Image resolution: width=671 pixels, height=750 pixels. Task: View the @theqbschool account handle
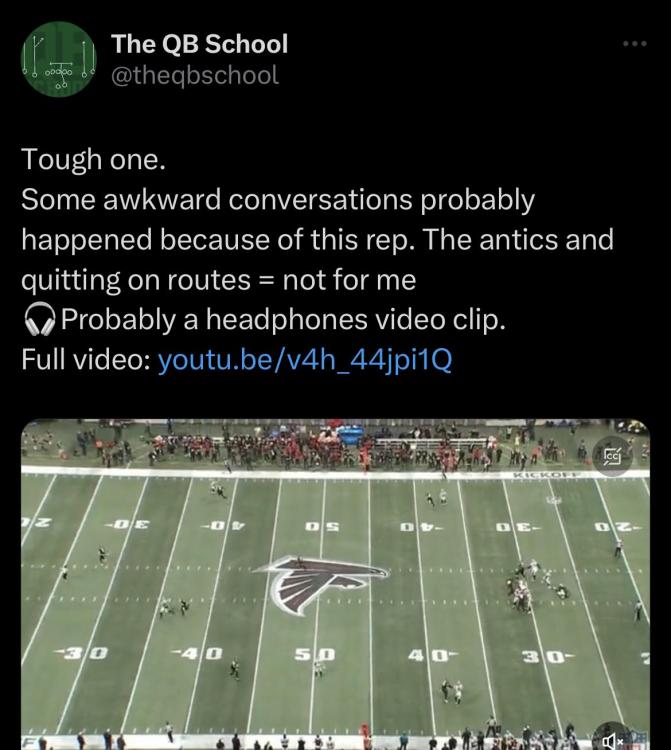(x=195, y=75)
